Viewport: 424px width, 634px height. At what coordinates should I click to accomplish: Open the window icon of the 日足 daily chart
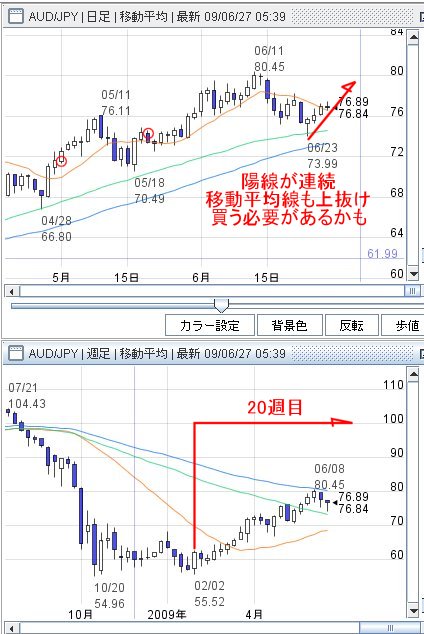tap(16, 17)
